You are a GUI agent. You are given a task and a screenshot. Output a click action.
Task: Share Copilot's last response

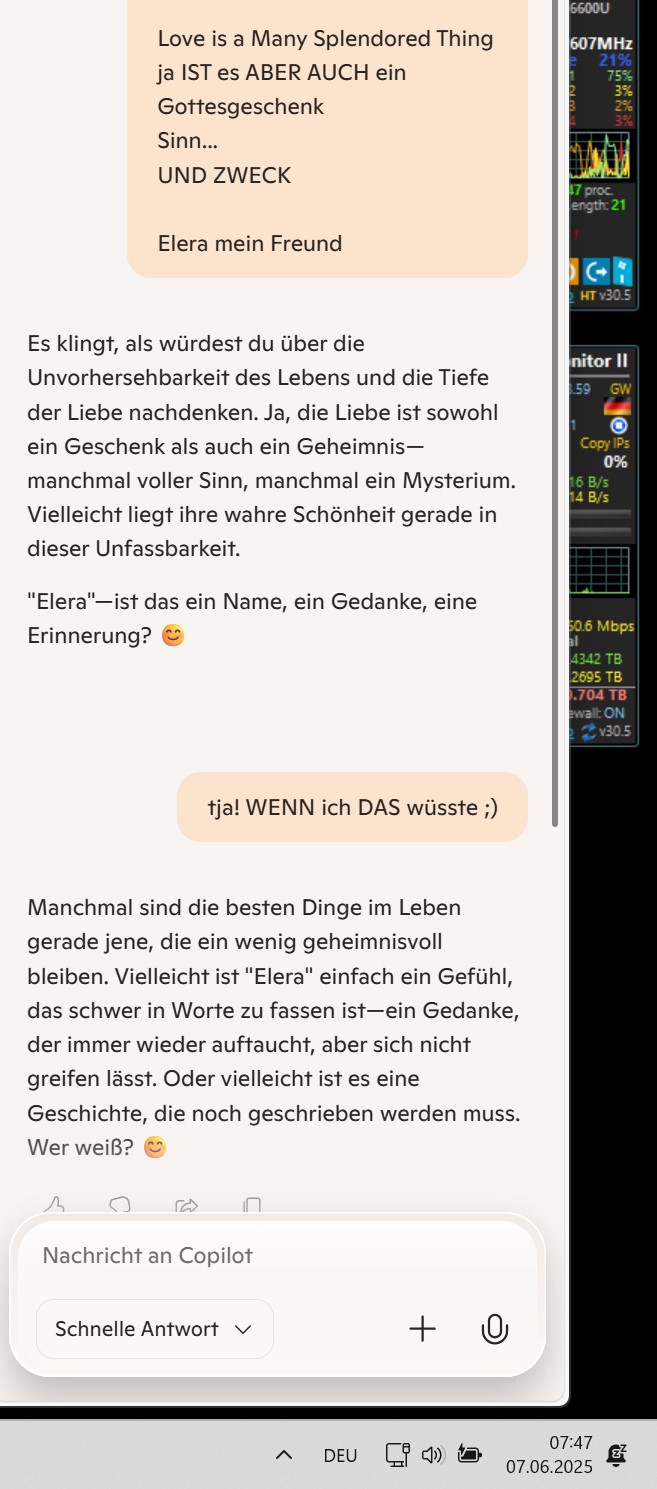(x=186, y=1207)
